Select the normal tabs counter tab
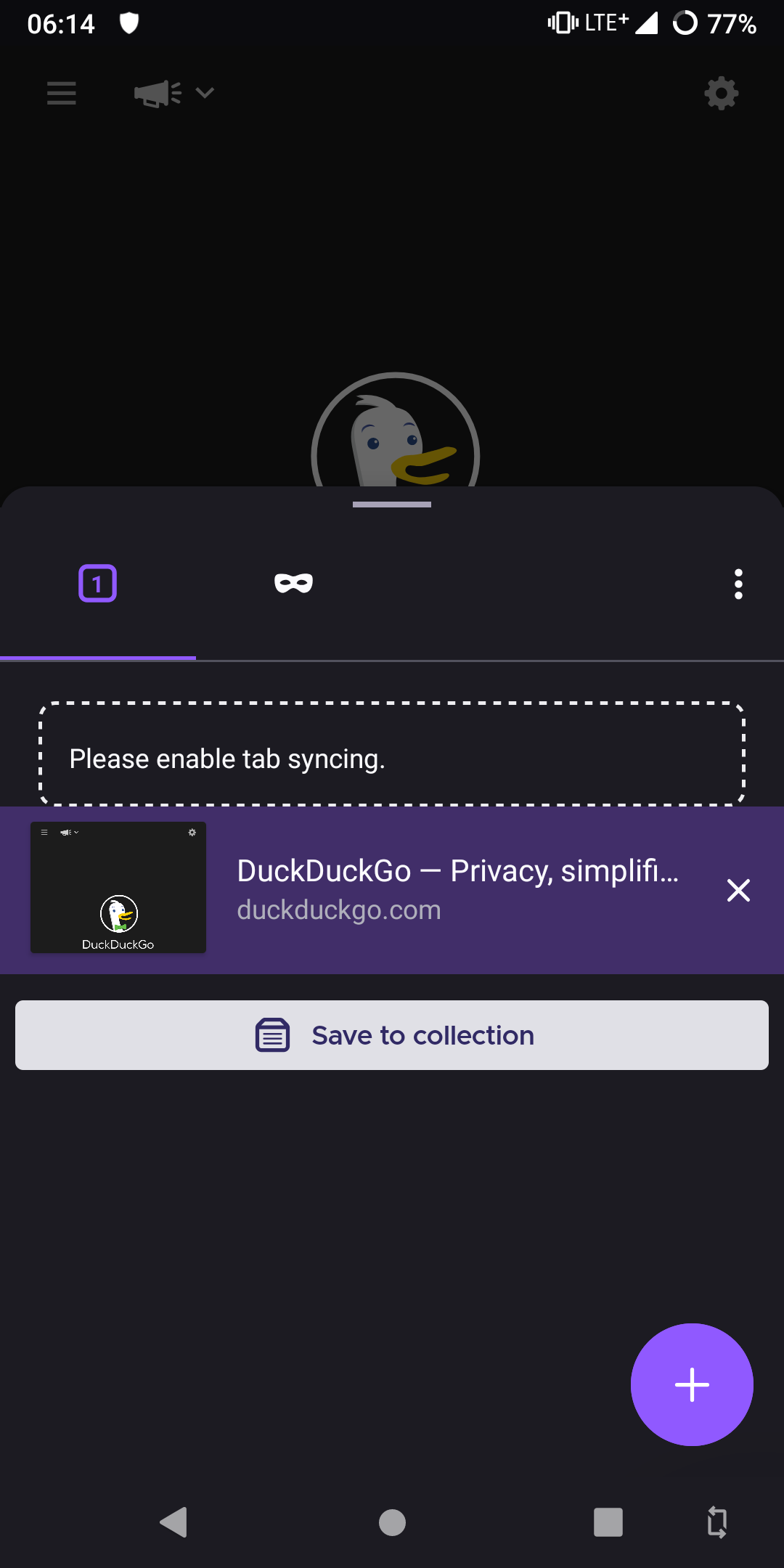784x1568 pixels. coord(97,584)
